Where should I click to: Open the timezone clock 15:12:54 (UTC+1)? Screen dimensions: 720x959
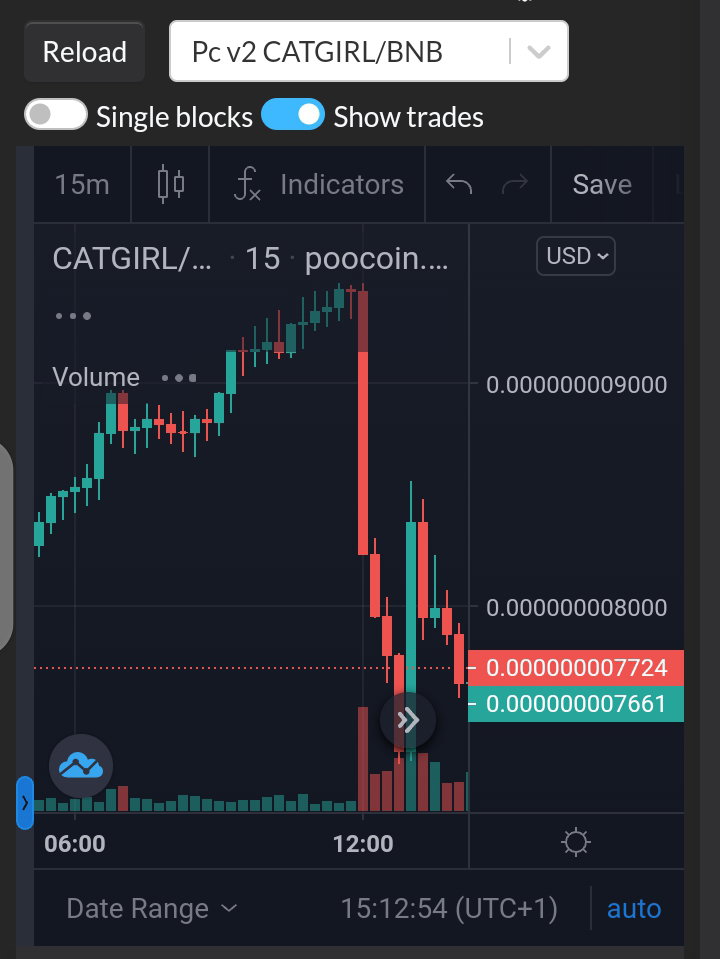coord(448,908)
